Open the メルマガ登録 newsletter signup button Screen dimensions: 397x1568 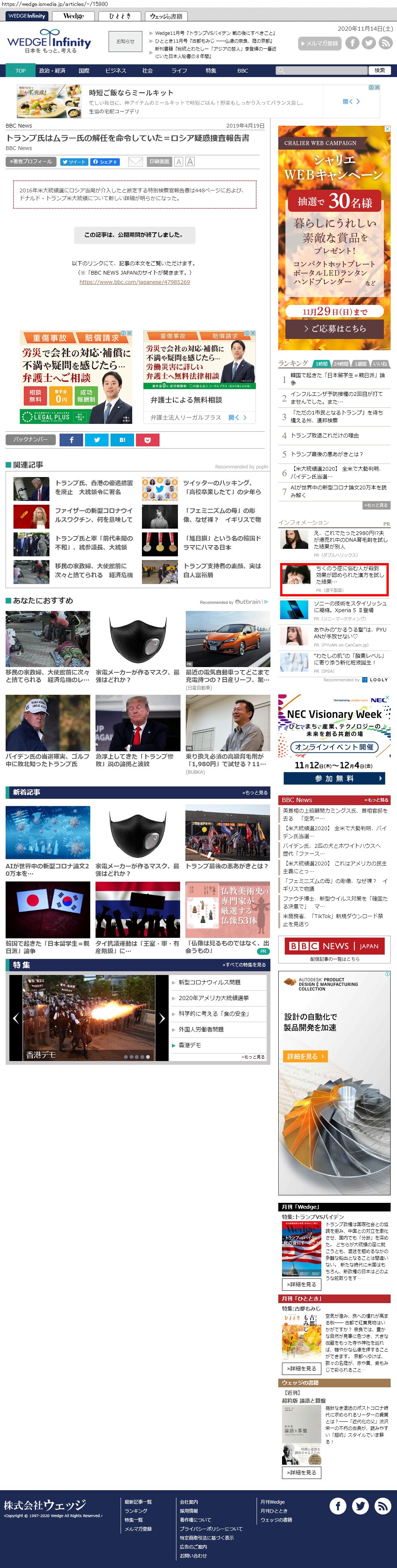(x=320, y=43)
